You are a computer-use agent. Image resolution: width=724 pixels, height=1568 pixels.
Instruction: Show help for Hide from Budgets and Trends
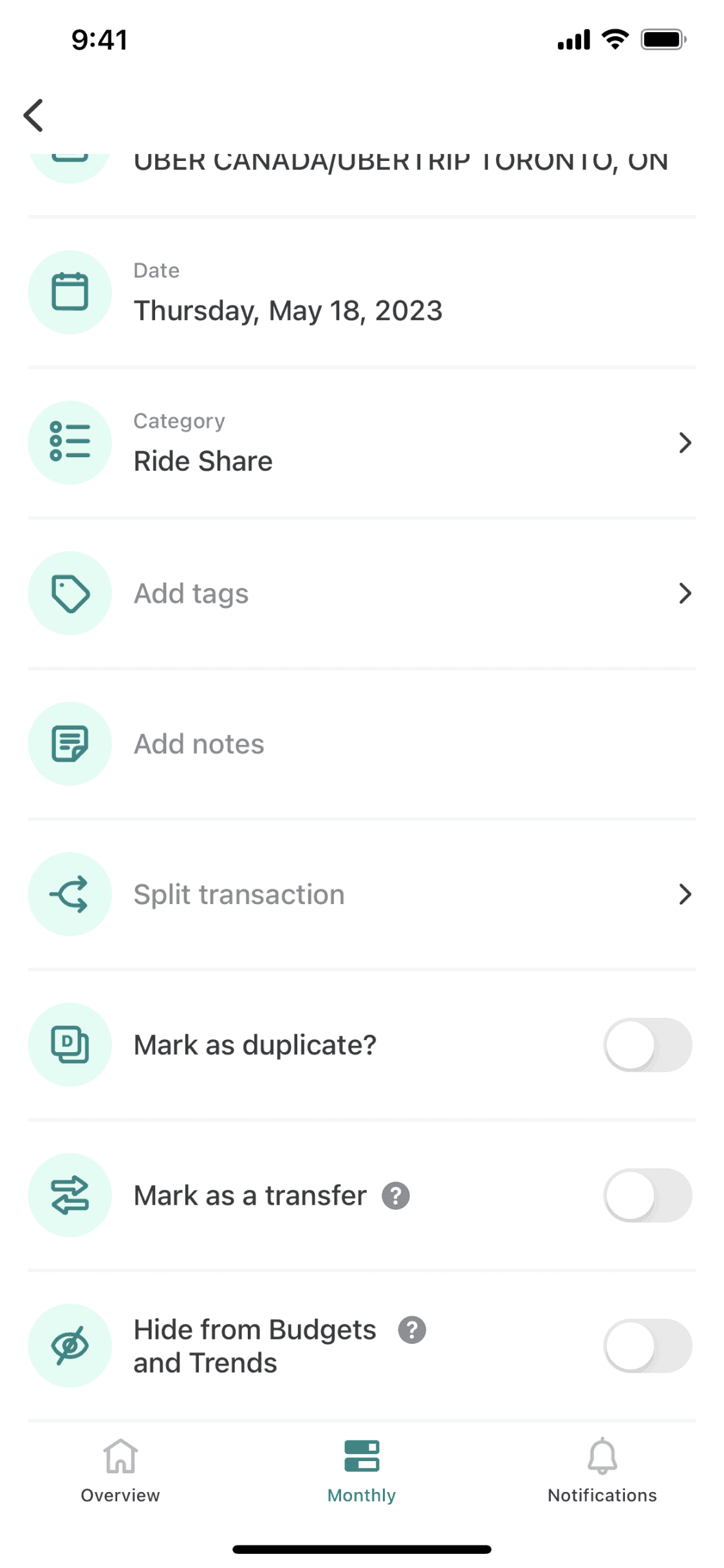[x=412, y=1330]
